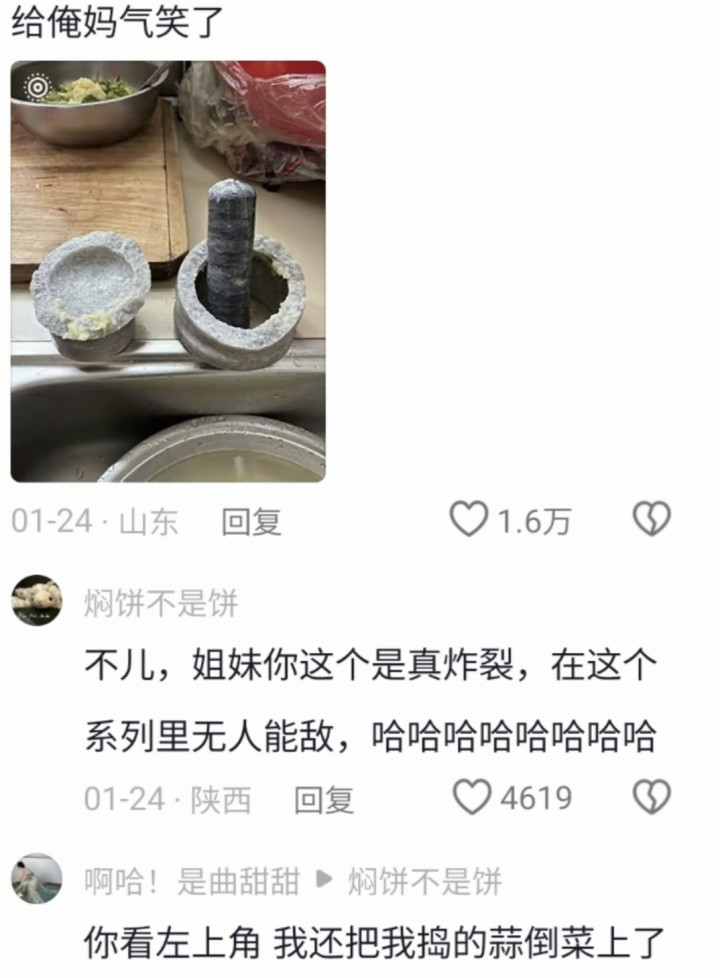Like the comment with 4619 likes
This screenshot has height=978, width=720.
(x=472, y=798)
